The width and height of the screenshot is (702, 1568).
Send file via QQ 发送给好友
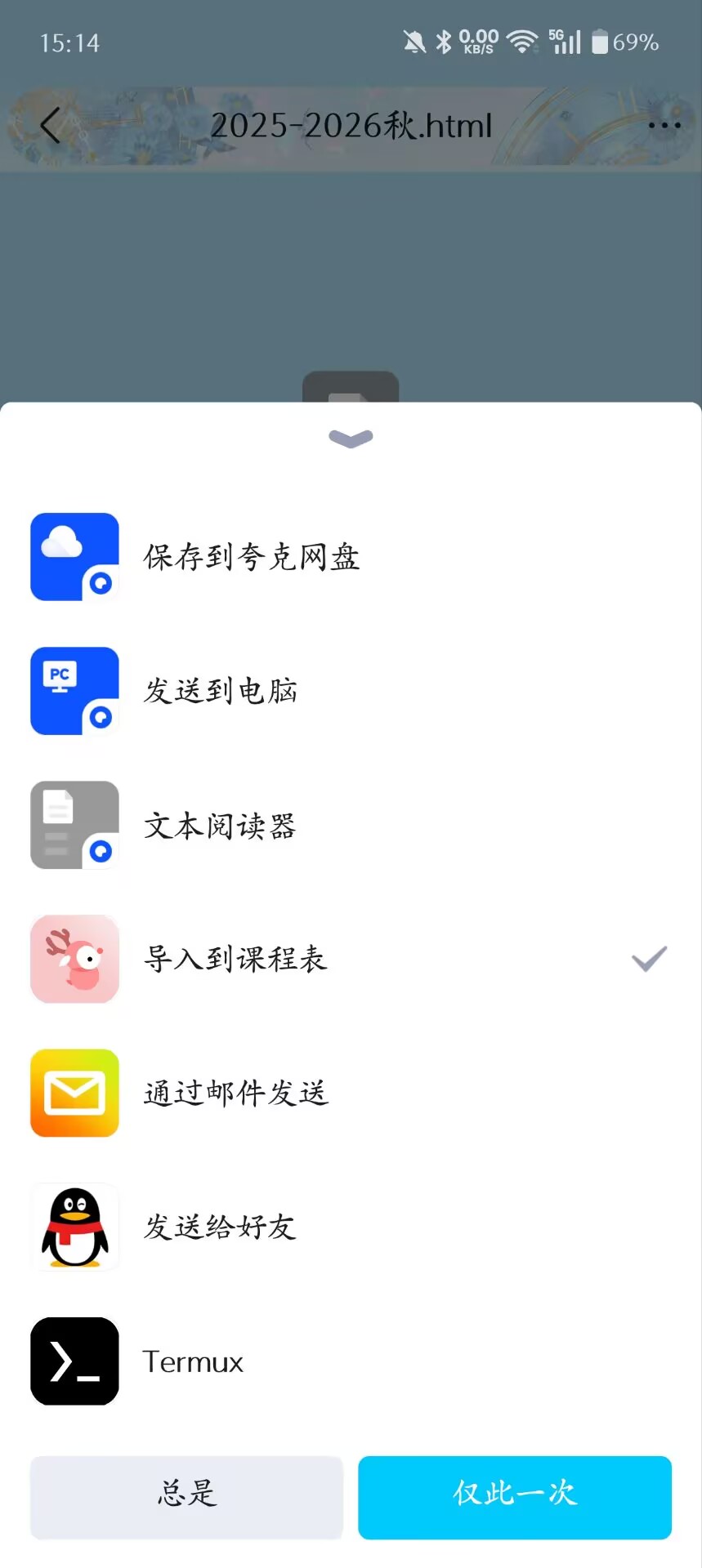(x=219, y=1227)
